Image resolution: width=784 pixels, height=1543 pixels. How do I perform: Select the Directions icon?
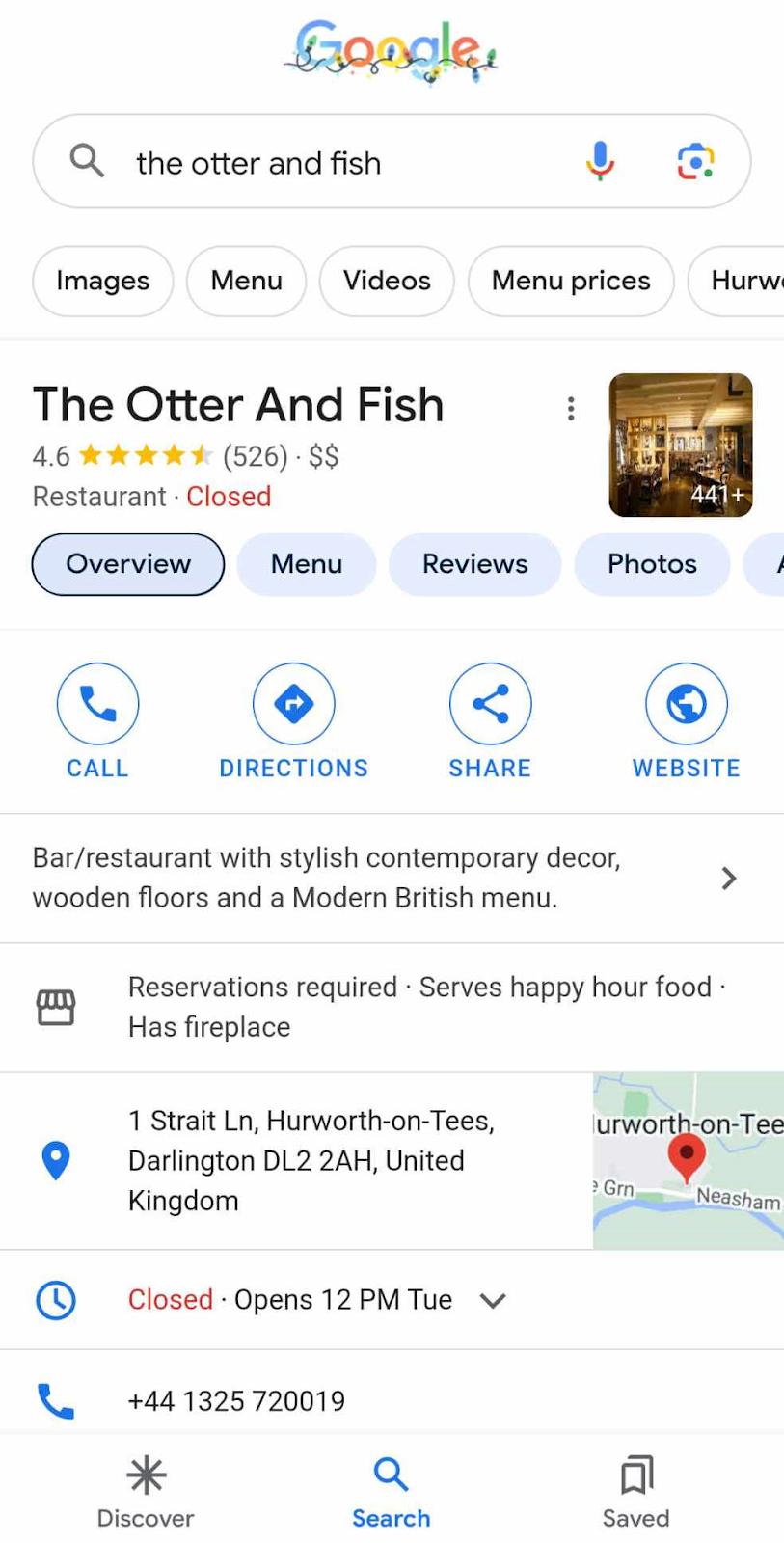[294, 703]
